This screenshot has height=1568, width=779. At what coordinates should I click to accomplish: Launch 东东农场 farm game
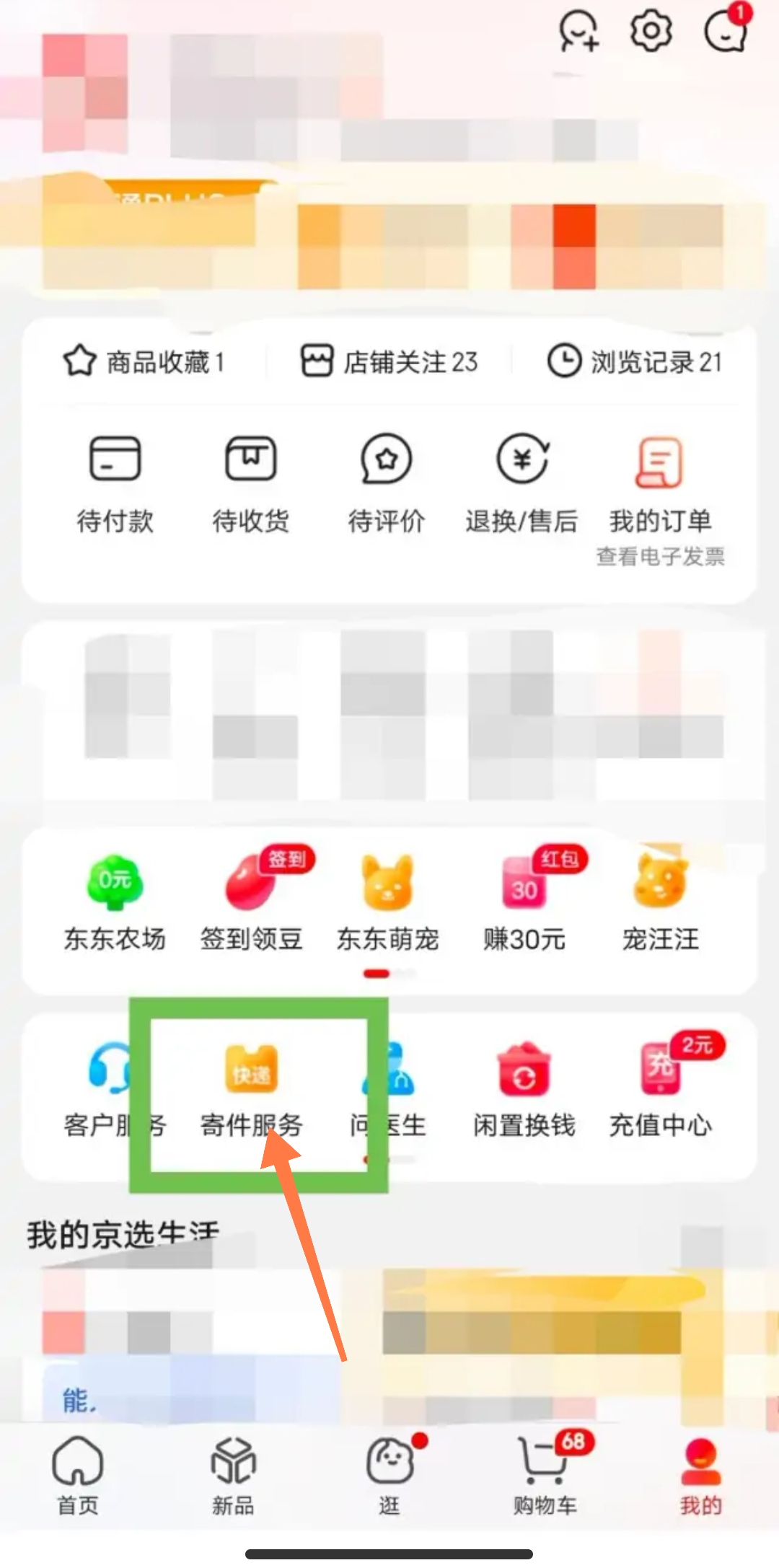[115, 903]
